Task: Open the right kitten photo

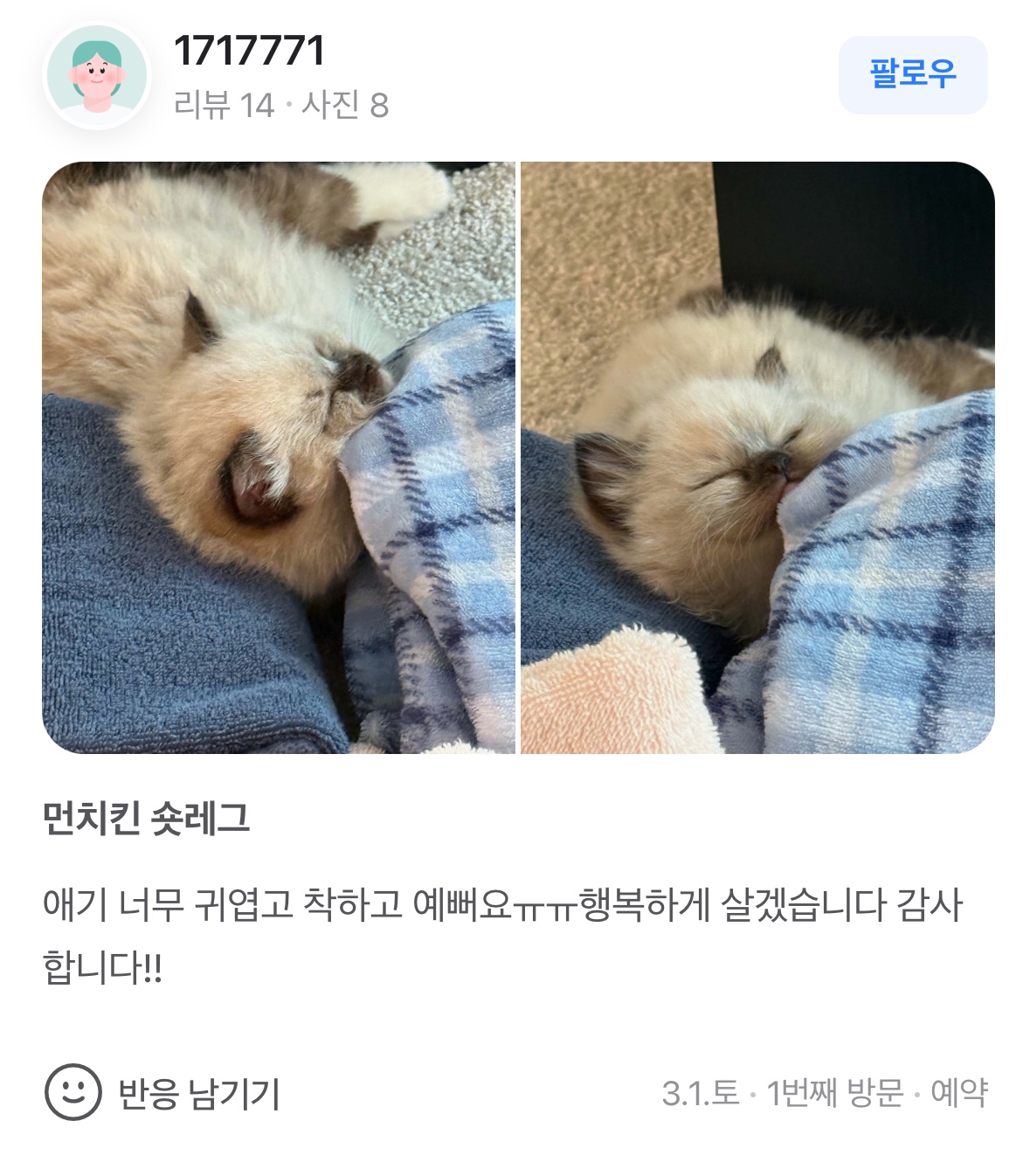Action: pyautogui.click(x=757, y=457)
